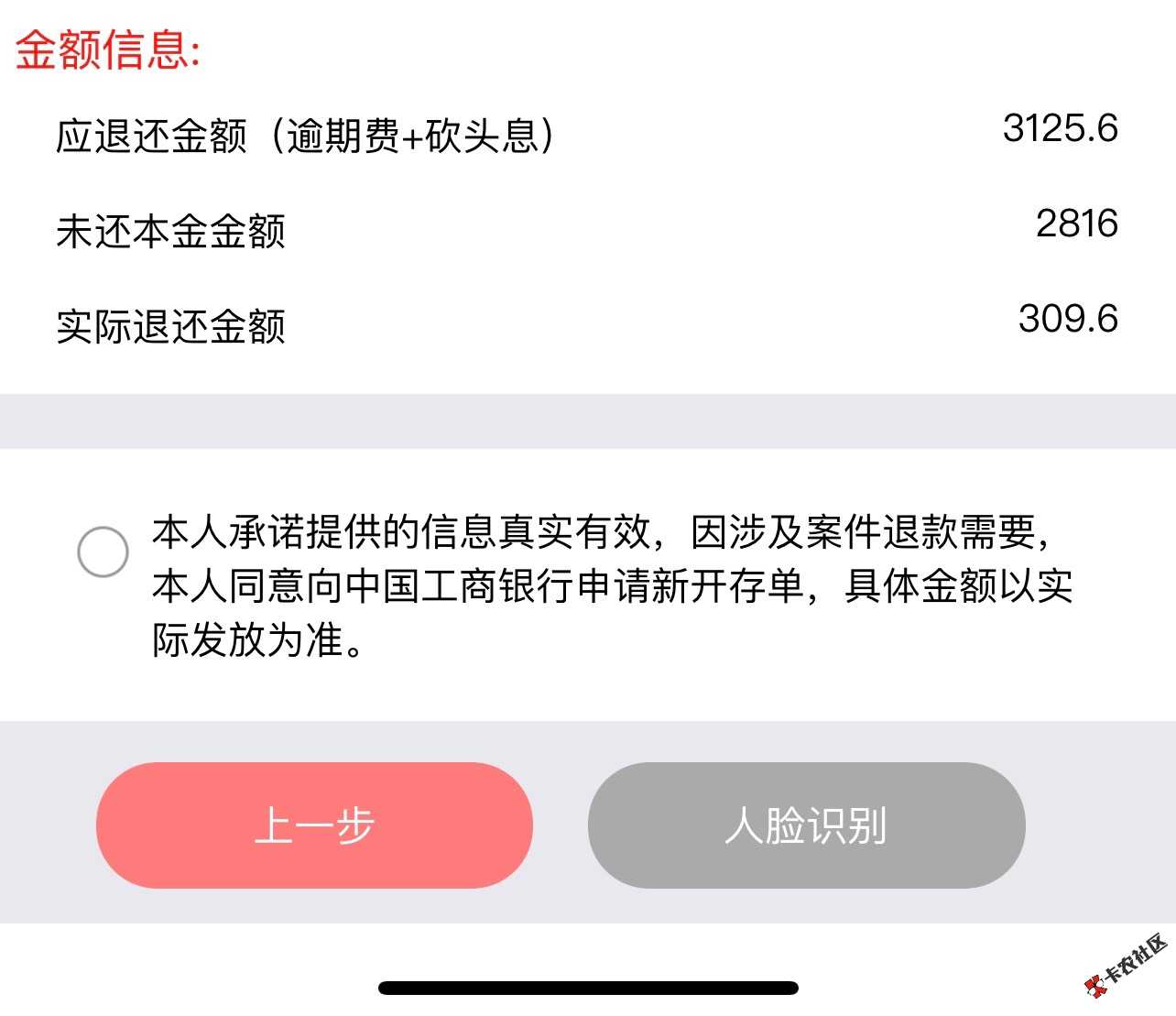The height and width of the screenshot is (1016, 1176).
Task: Check the 本人承诺 agreement circle
Action: click(x=103, y=552)
